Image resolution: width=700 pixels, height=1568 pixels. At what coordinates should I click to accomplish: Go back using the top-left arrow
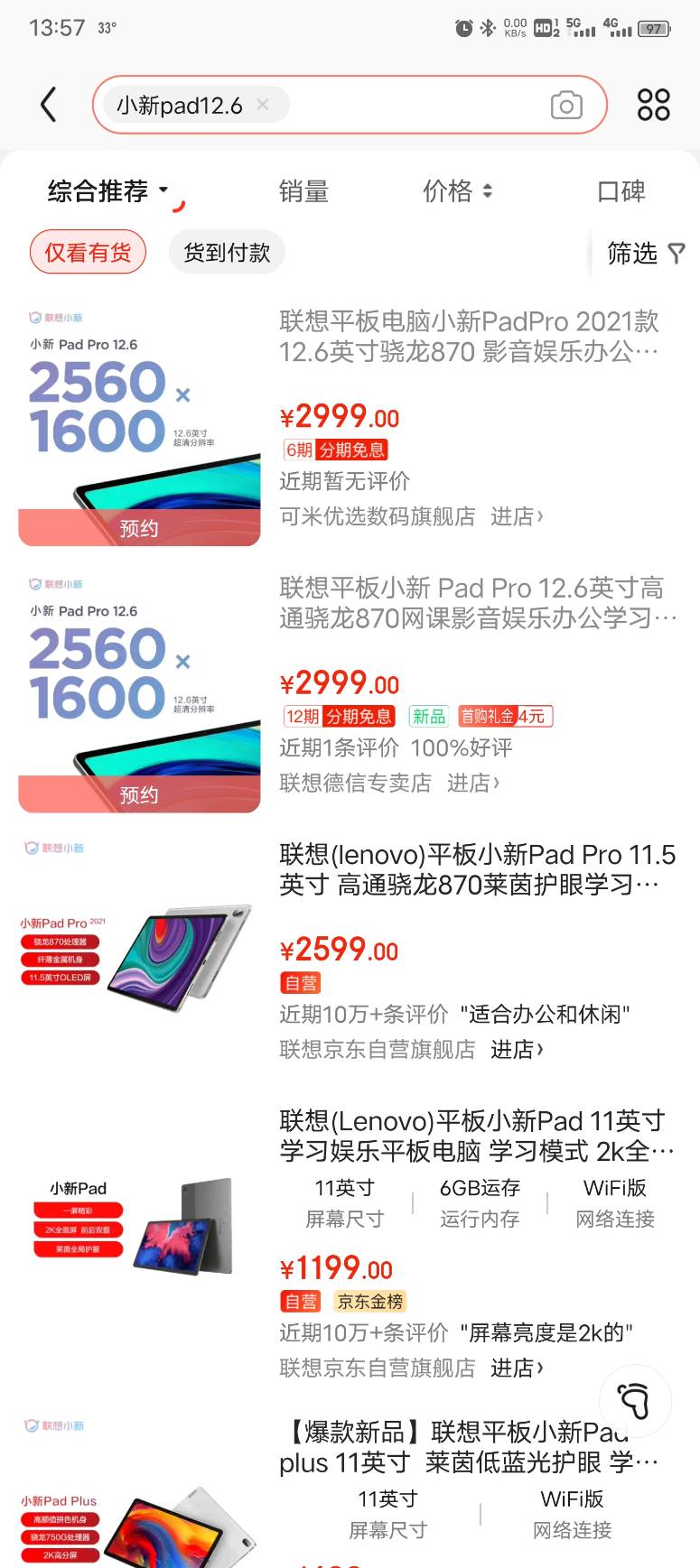[x=49, y=105]
